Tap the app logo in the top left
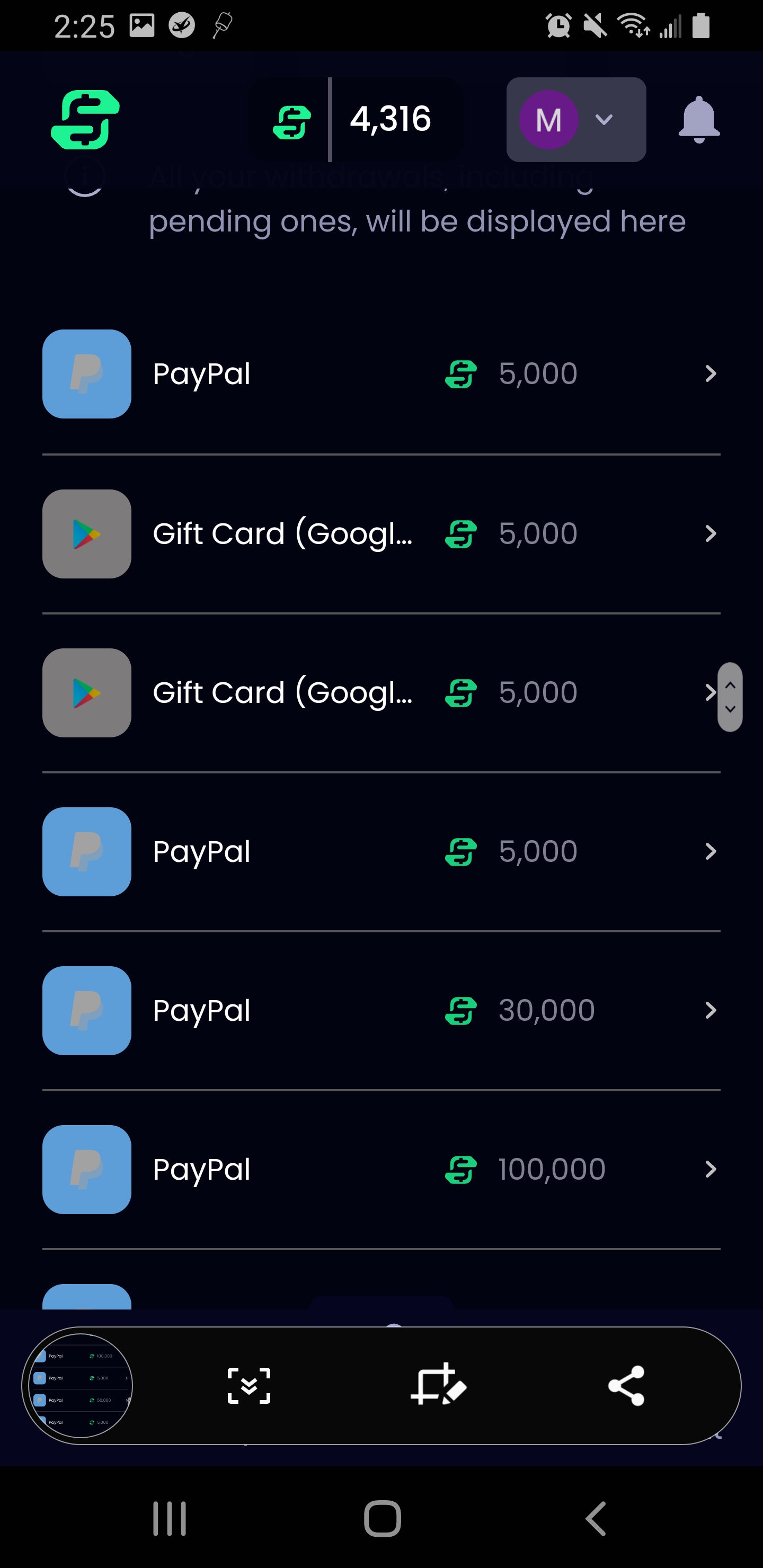This screenshot has width=763, height=1568. pyautogui.click(x=85, y=120)
